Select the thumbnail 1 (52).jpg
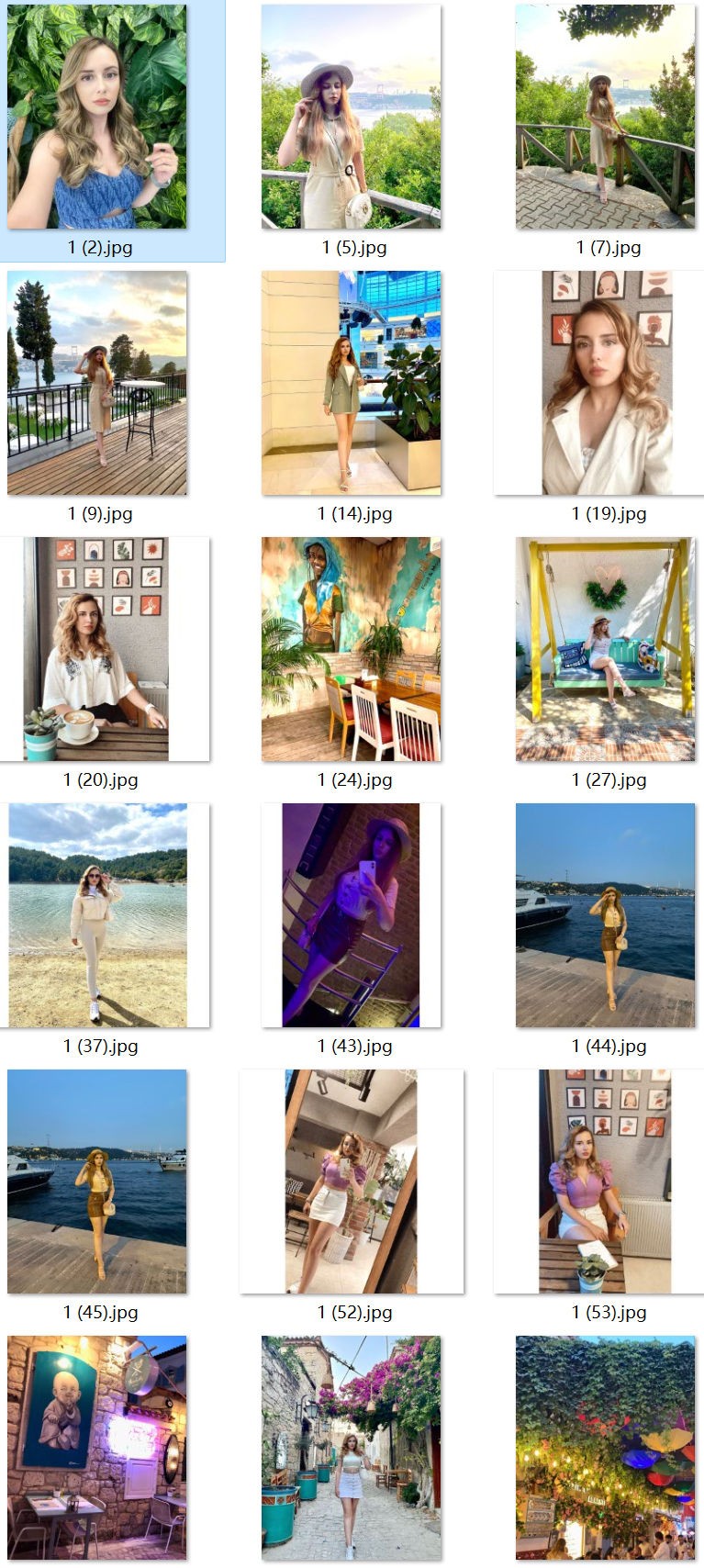The width and height of the screenshot is (704, 1568). [352, 1182]
